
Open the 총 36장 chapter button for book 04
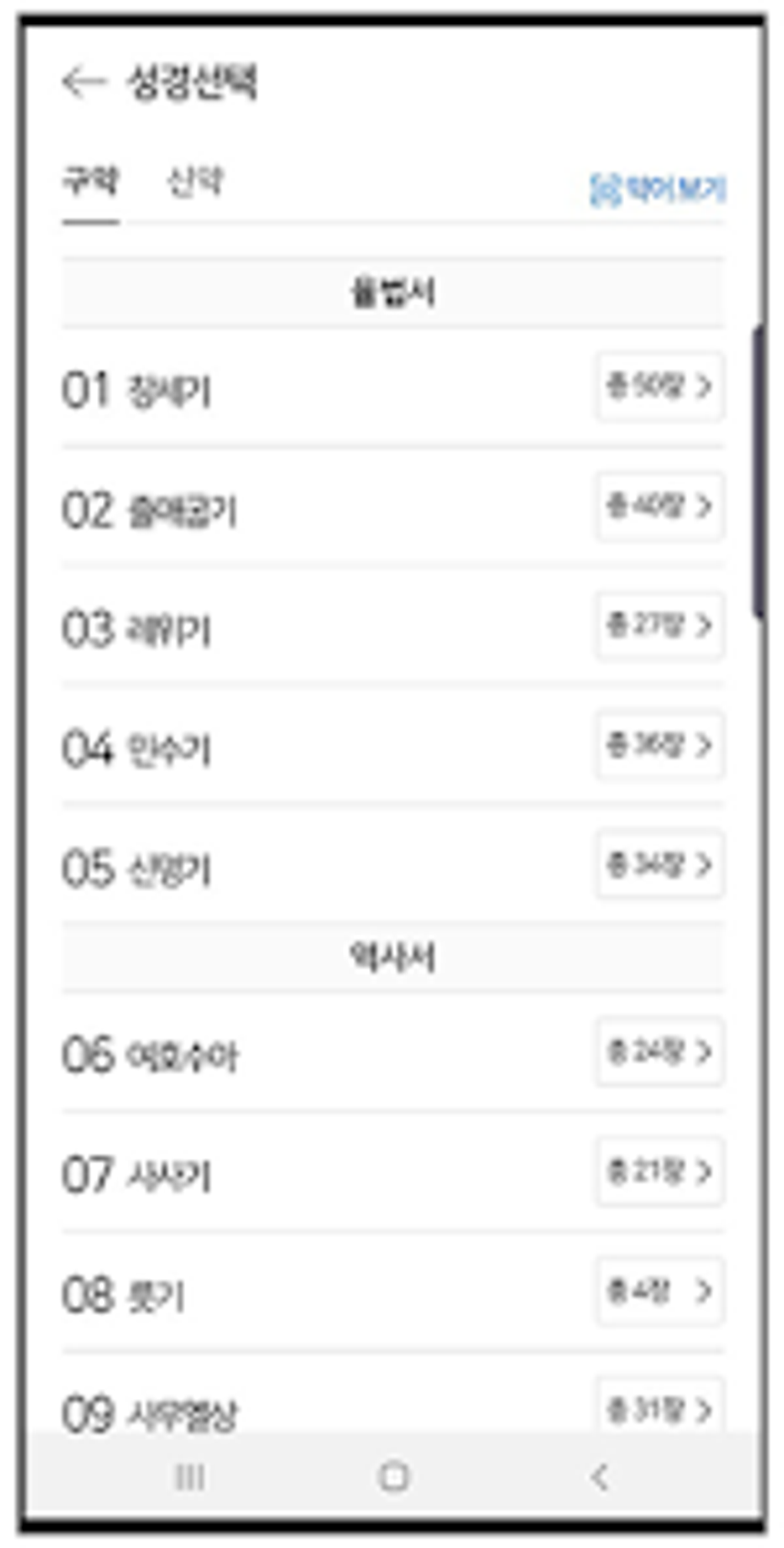click(659, 745)
